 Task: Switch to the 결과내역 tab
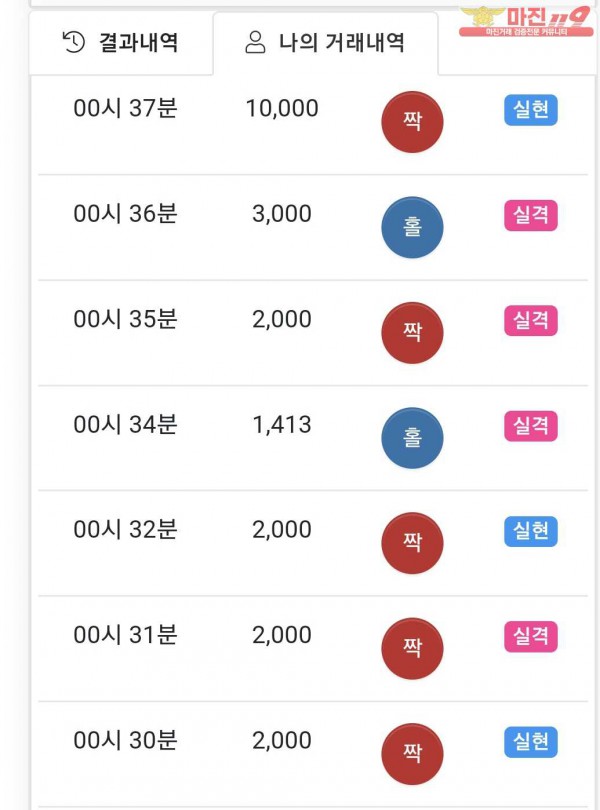(x=121, y=43)
